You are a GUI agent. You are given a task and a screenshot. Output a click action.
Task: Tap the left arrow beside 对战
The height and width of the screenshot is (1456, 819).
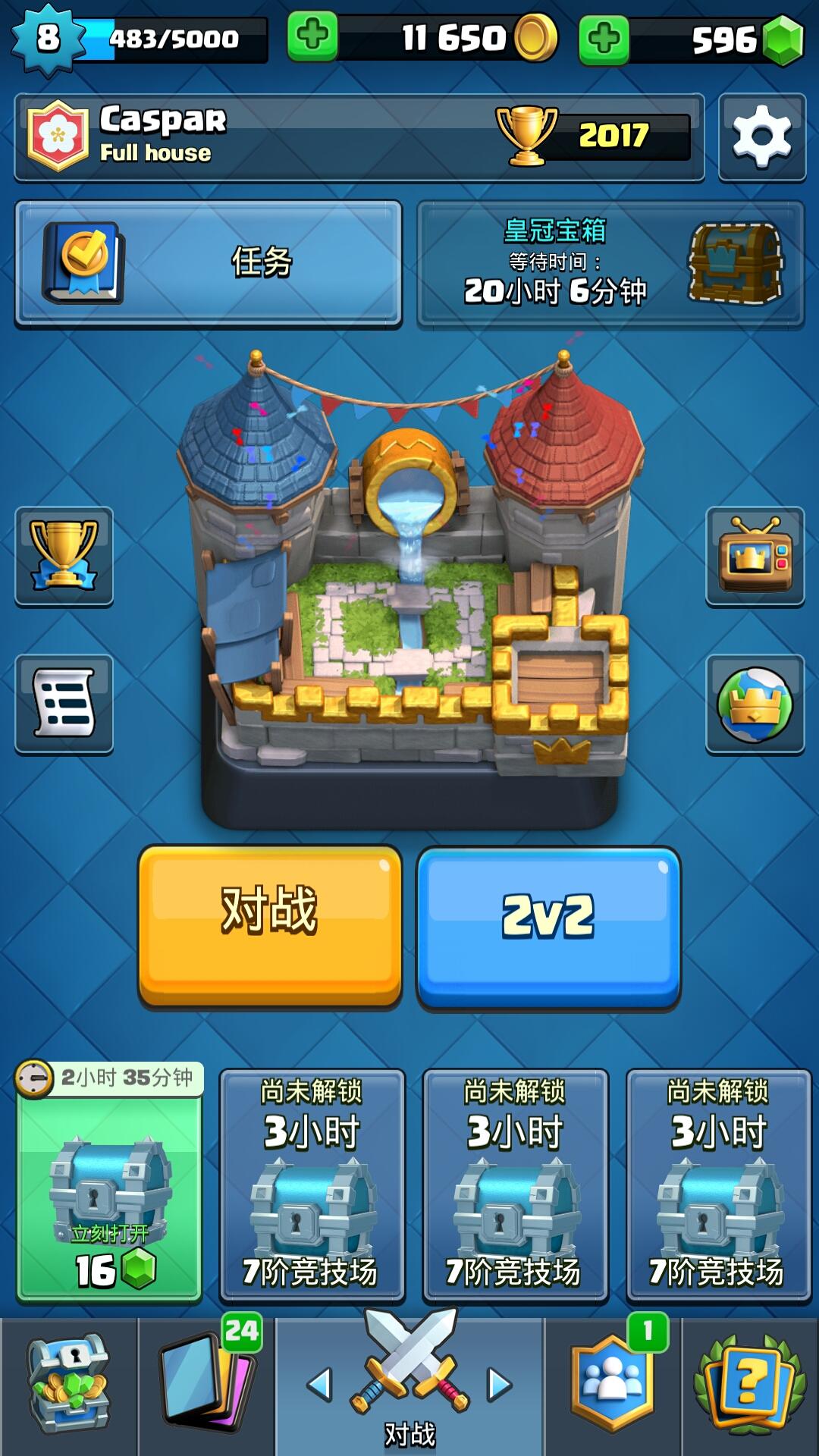click(x=320, y=1385)
